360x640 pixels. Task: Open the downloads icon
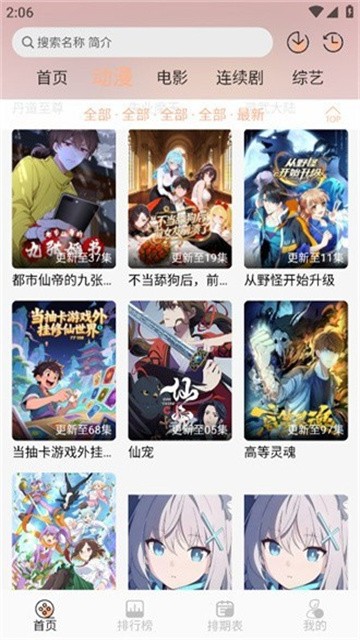298,42
